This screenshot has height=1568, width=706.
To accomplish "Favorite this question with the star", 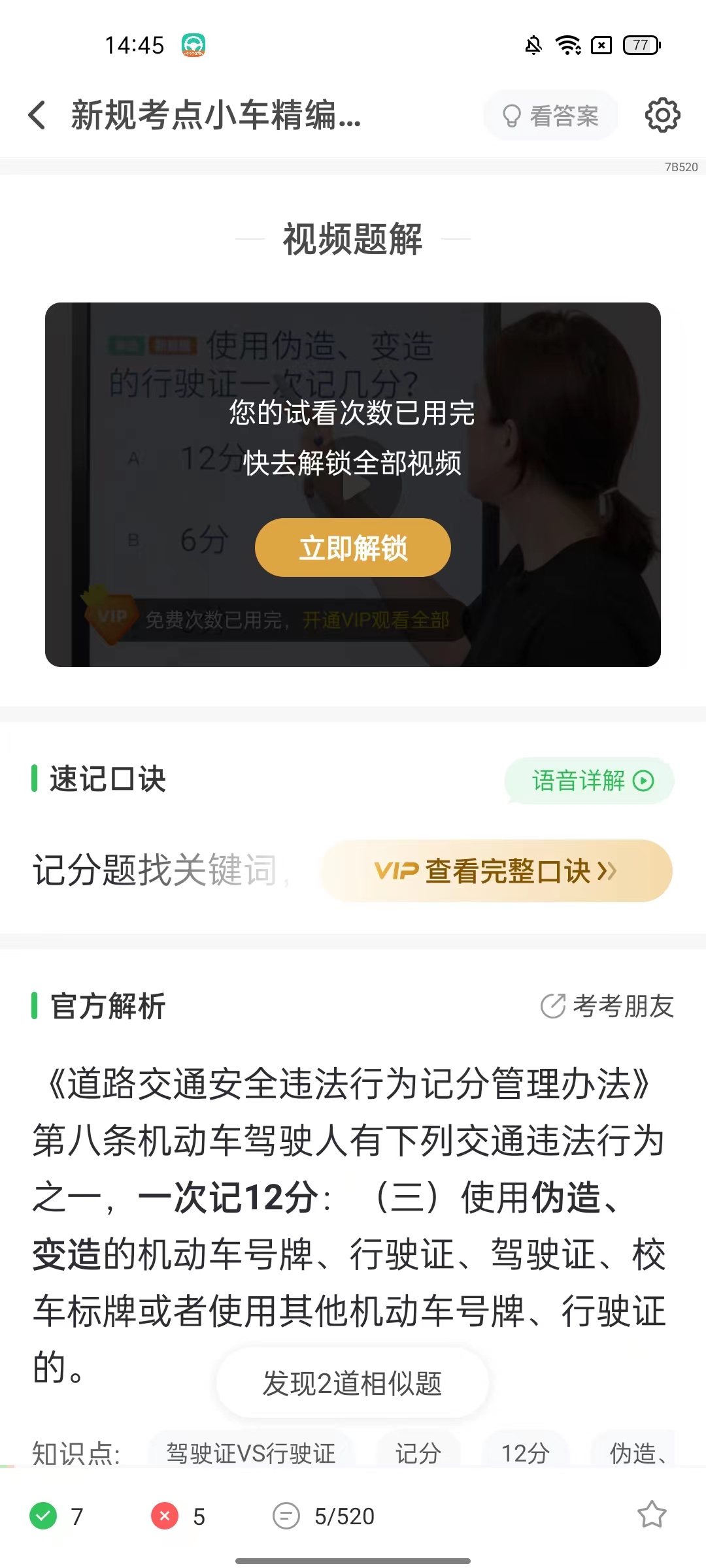I will [x=651, y=1514].
